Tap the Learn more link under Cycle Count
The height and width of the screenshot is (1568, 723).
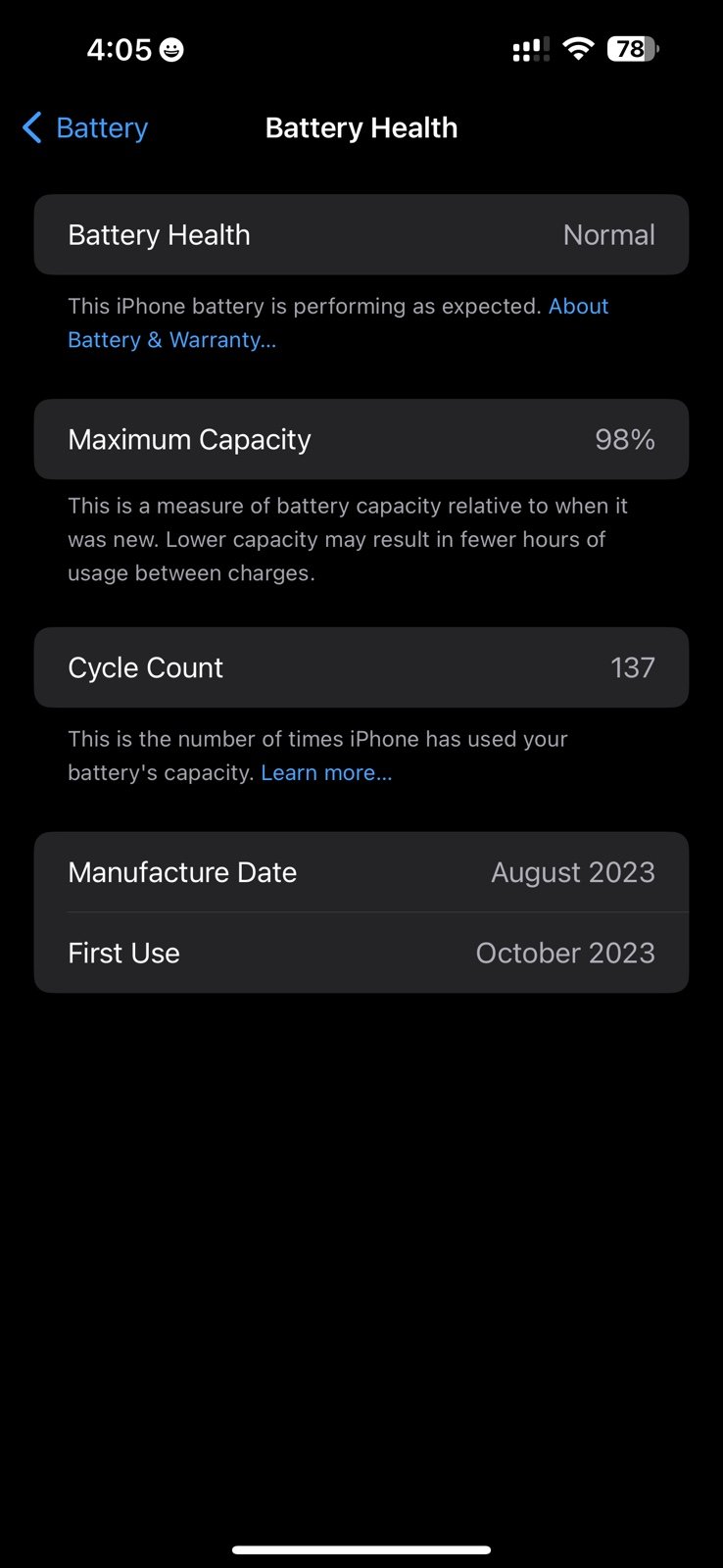[x=326, y=772]
